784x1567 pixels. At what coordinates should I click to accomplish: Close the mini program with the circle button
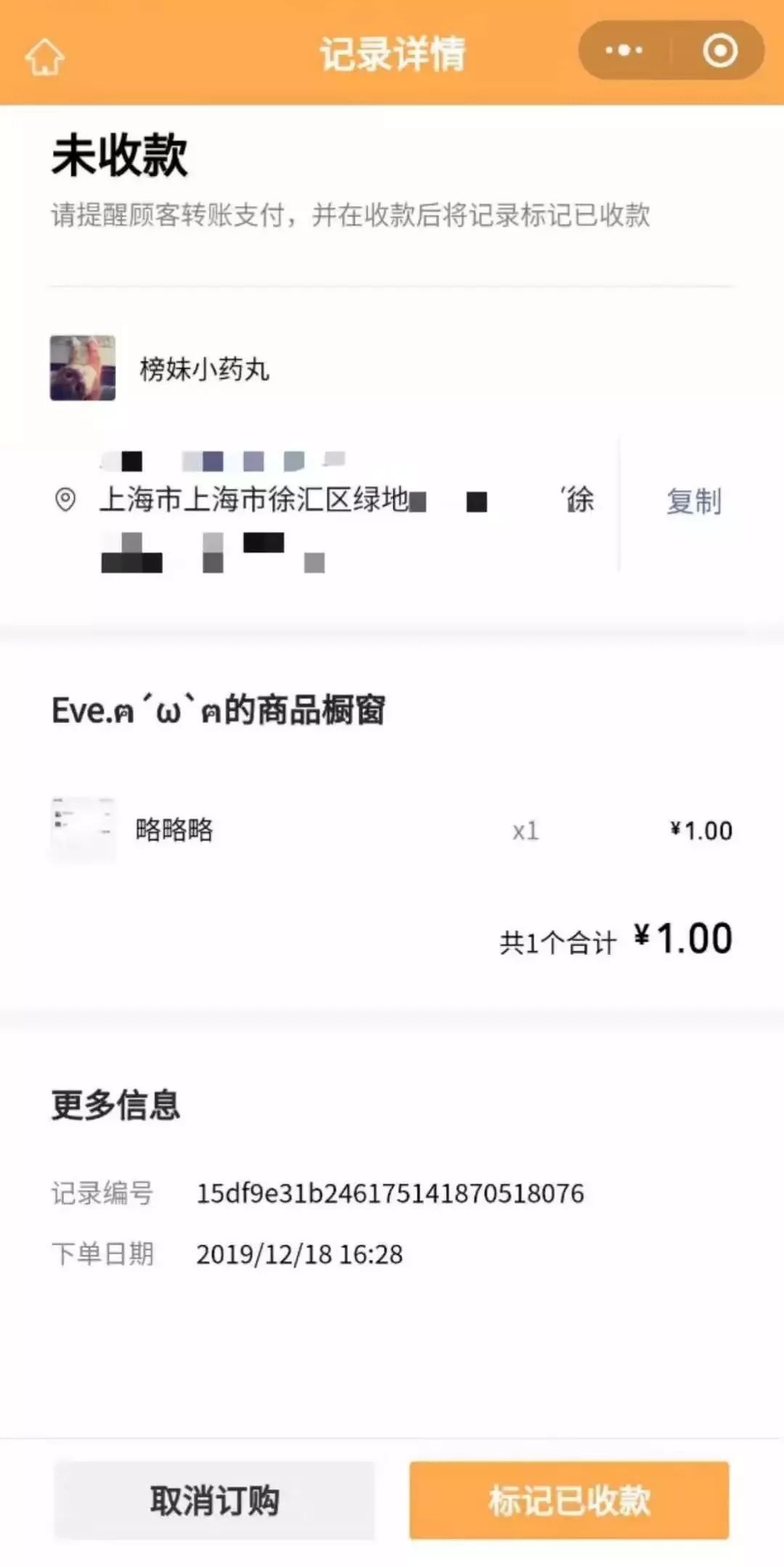click(x=719, y=51)
